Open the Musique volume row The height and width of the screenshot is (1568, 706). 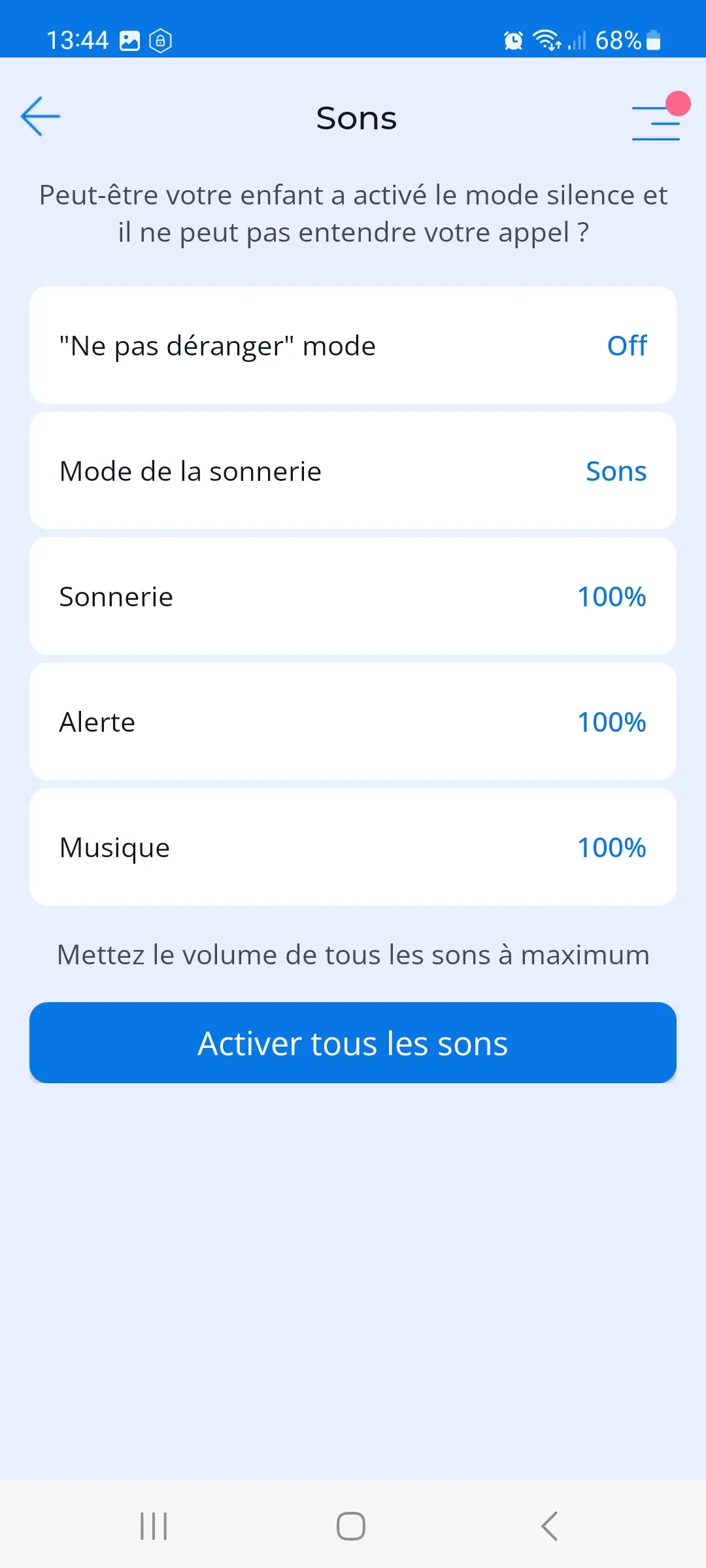(353, 847)
